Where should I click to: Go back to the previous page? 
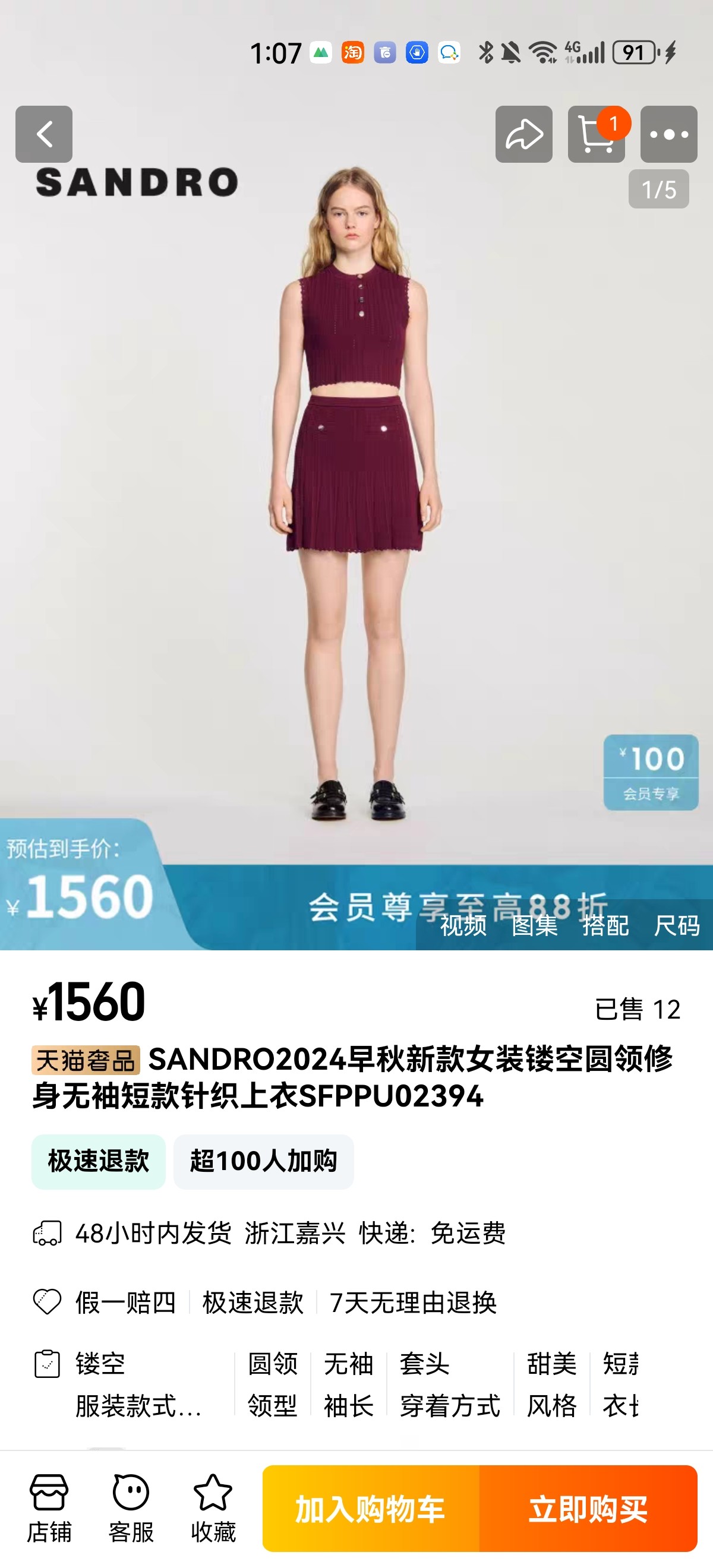pos(44,134)
